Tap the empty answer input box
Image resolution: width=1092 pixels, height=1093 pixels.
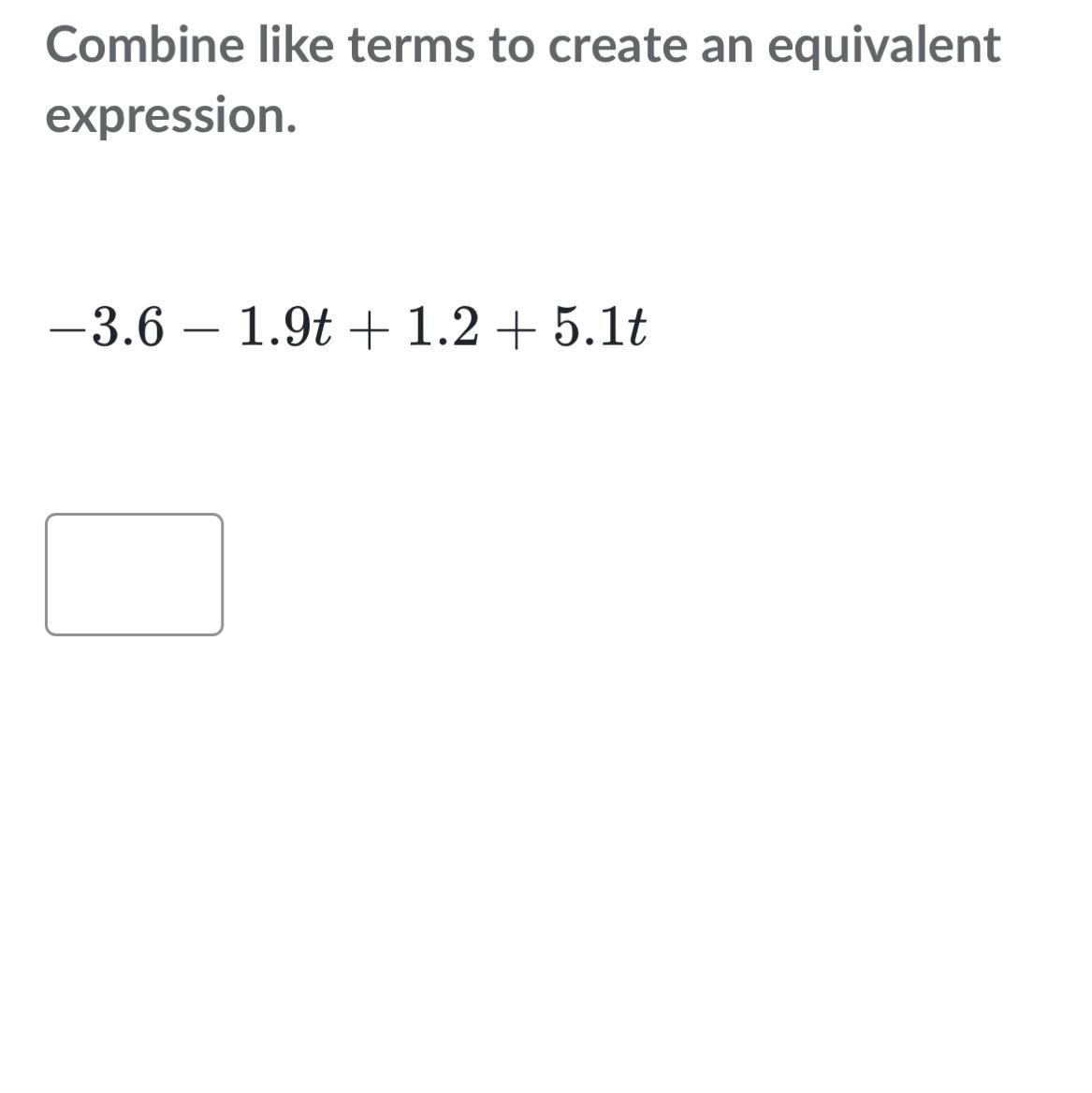point(134,574)
